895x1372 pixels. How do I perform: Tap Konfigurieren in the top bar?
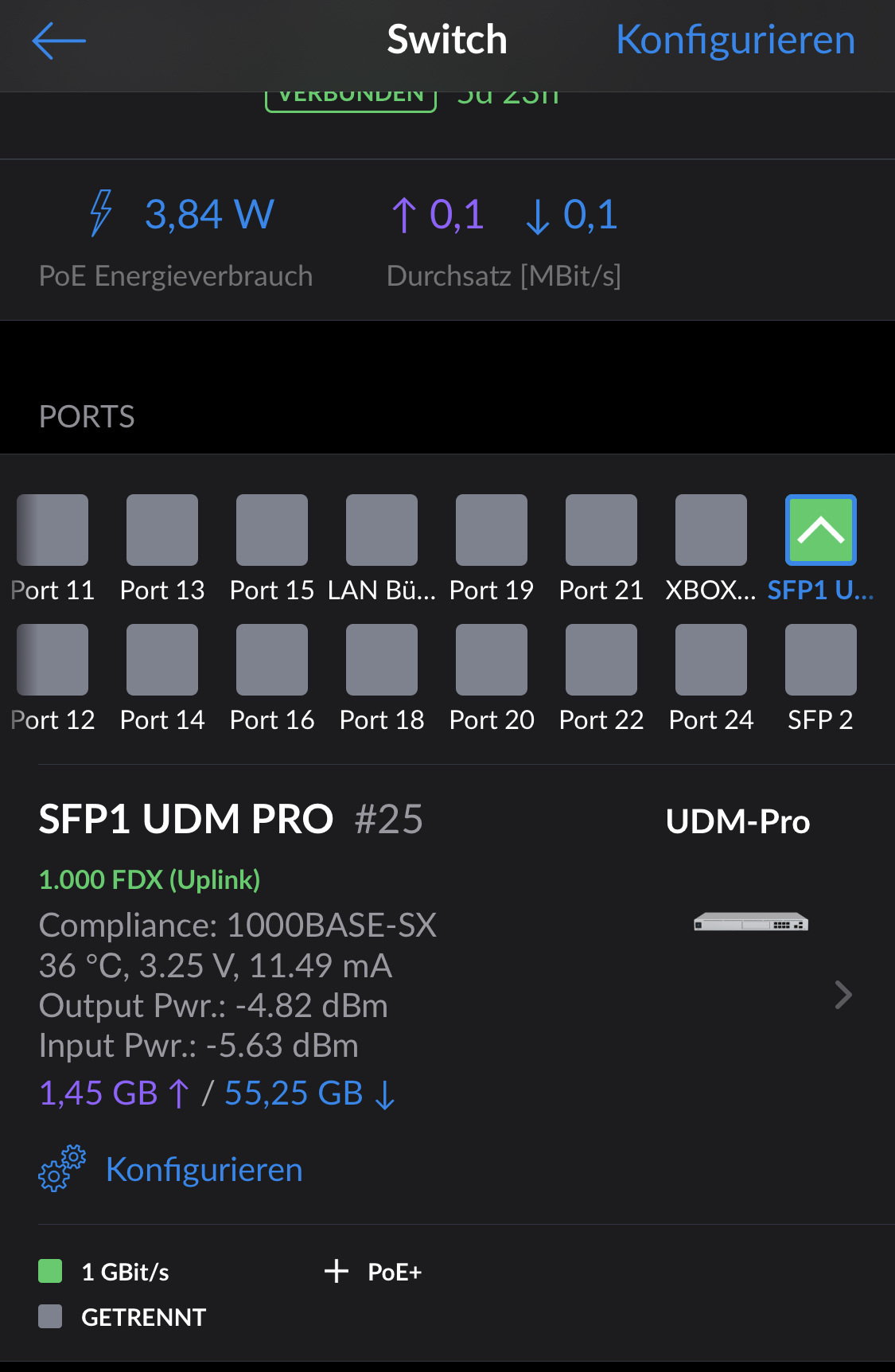point(735,41)
